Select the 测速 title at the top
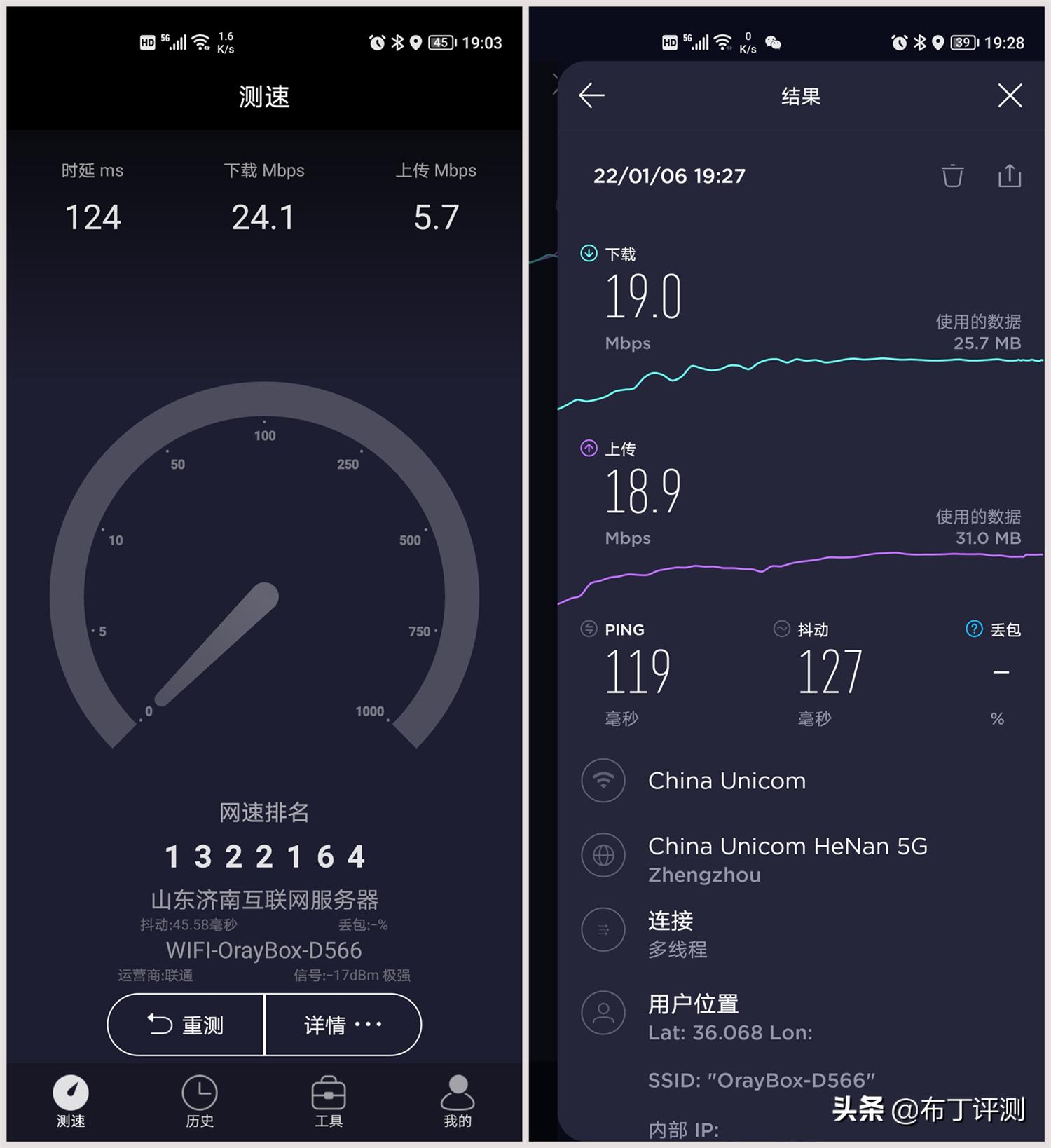 (x=263, y=97)
